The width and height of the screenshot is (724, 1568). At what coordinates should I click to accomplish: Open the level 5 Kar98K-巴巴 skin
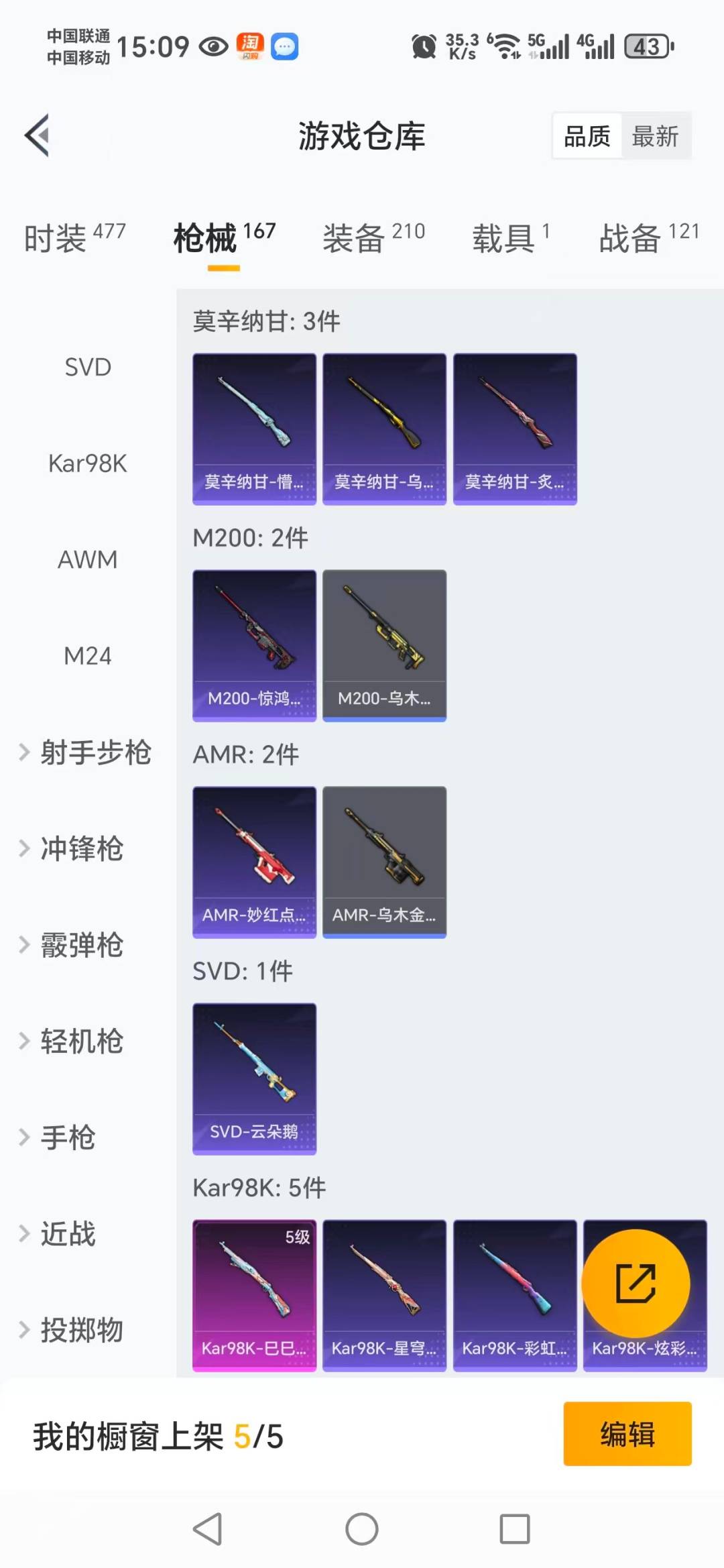click(254, 1294)
